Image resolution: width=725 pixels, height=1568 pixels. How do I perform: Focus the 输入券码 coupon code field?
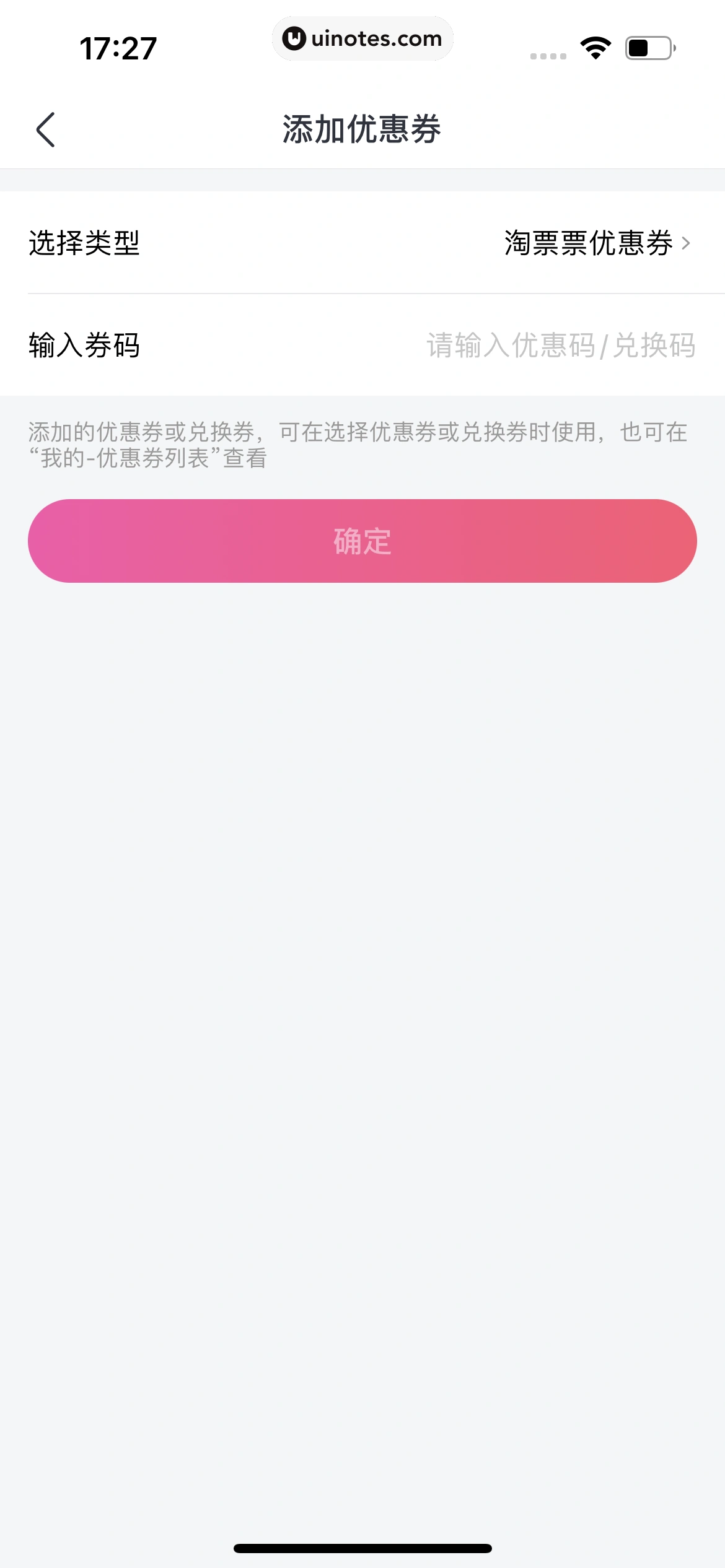[x=560, y=346]
